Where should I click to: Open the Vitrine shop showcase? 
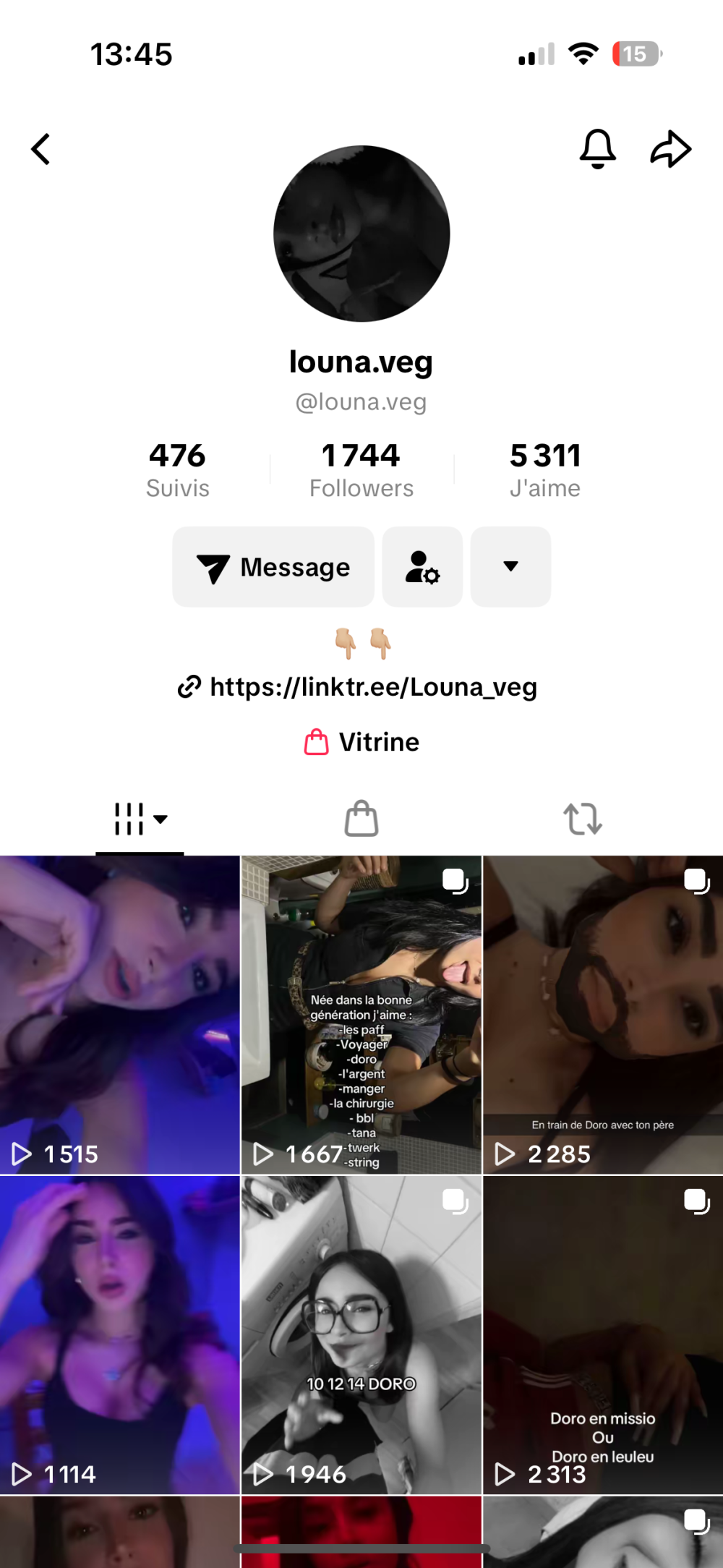coord(361,742)
